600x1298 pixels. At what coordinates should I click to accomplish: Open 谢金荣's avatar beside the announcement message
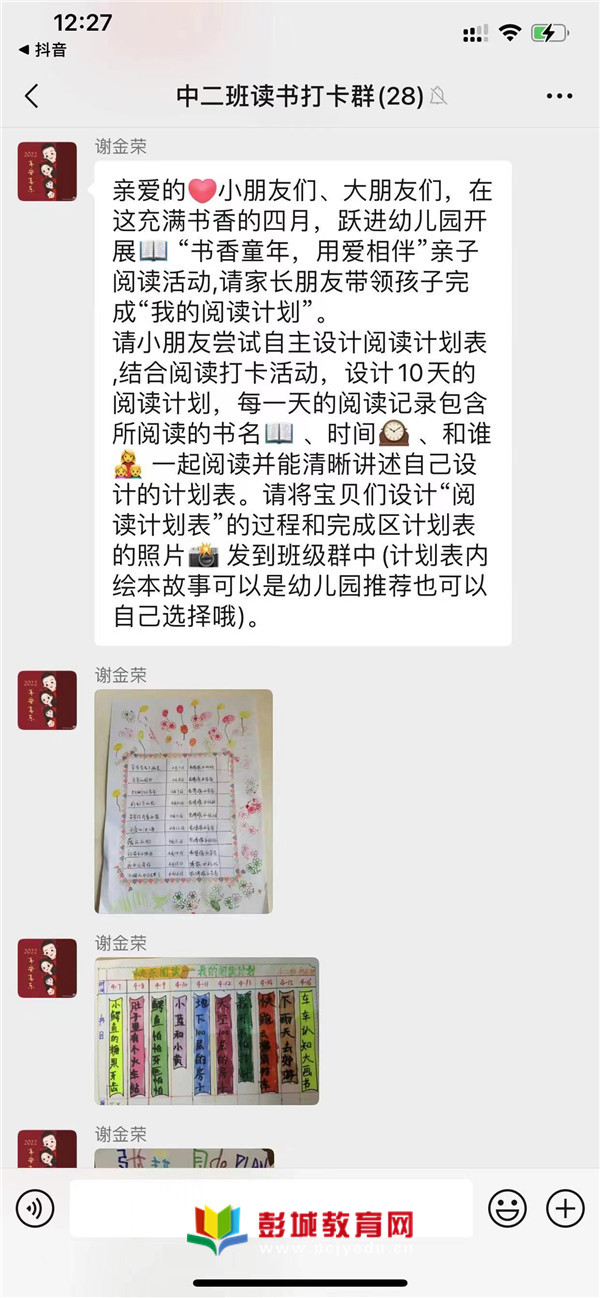coord(47,171)
